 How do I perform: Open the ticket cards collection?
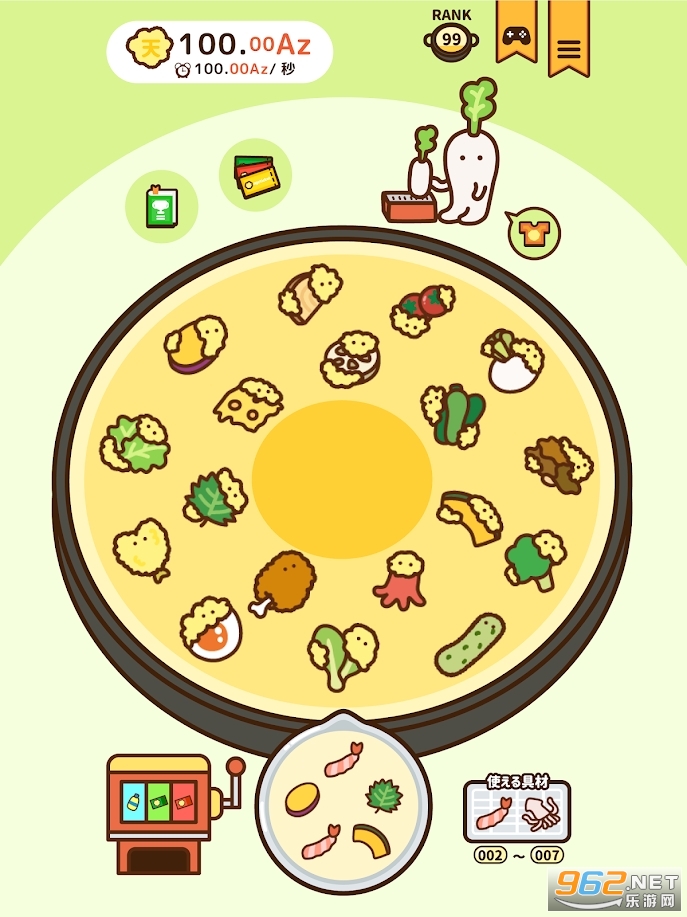(255, 176)
